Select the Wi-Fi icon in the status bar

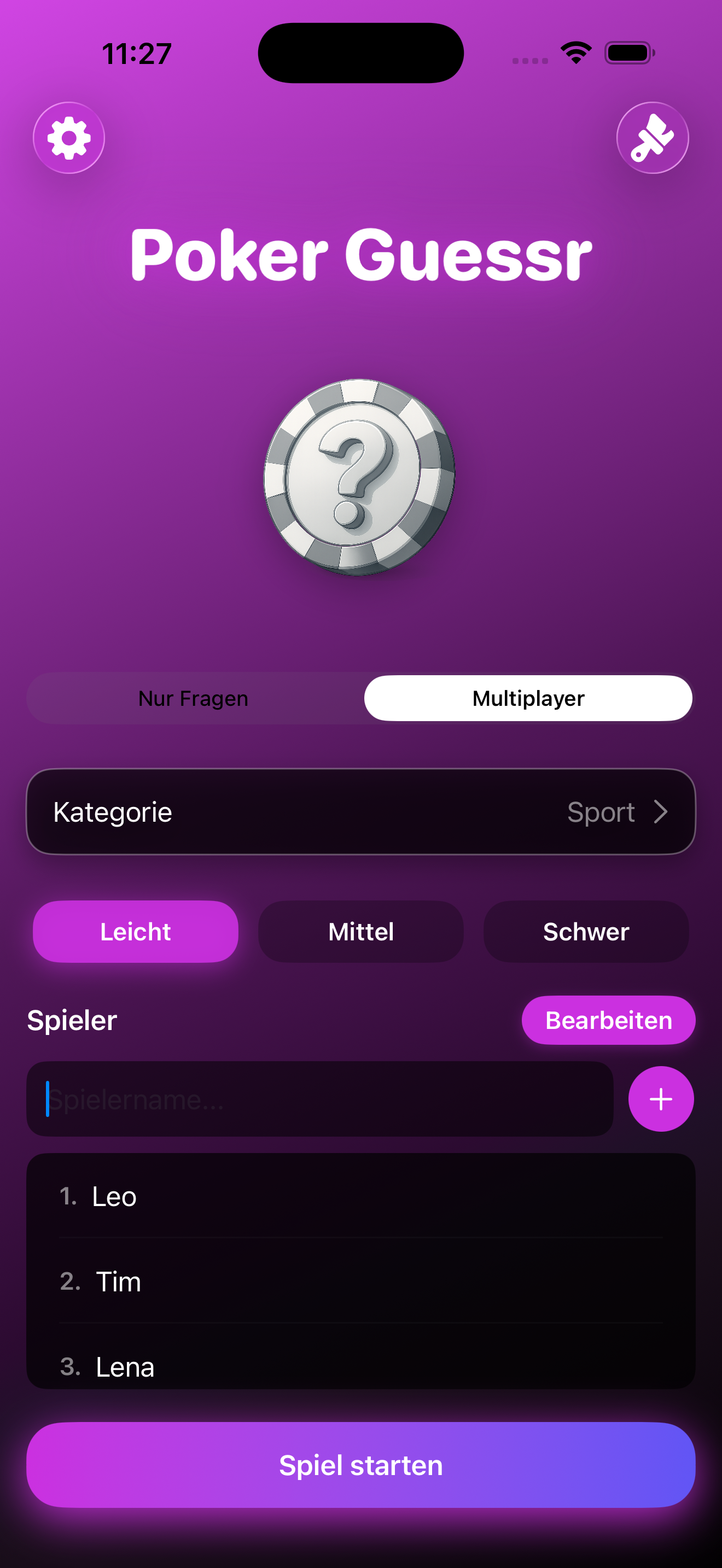[x=575, y=53]
